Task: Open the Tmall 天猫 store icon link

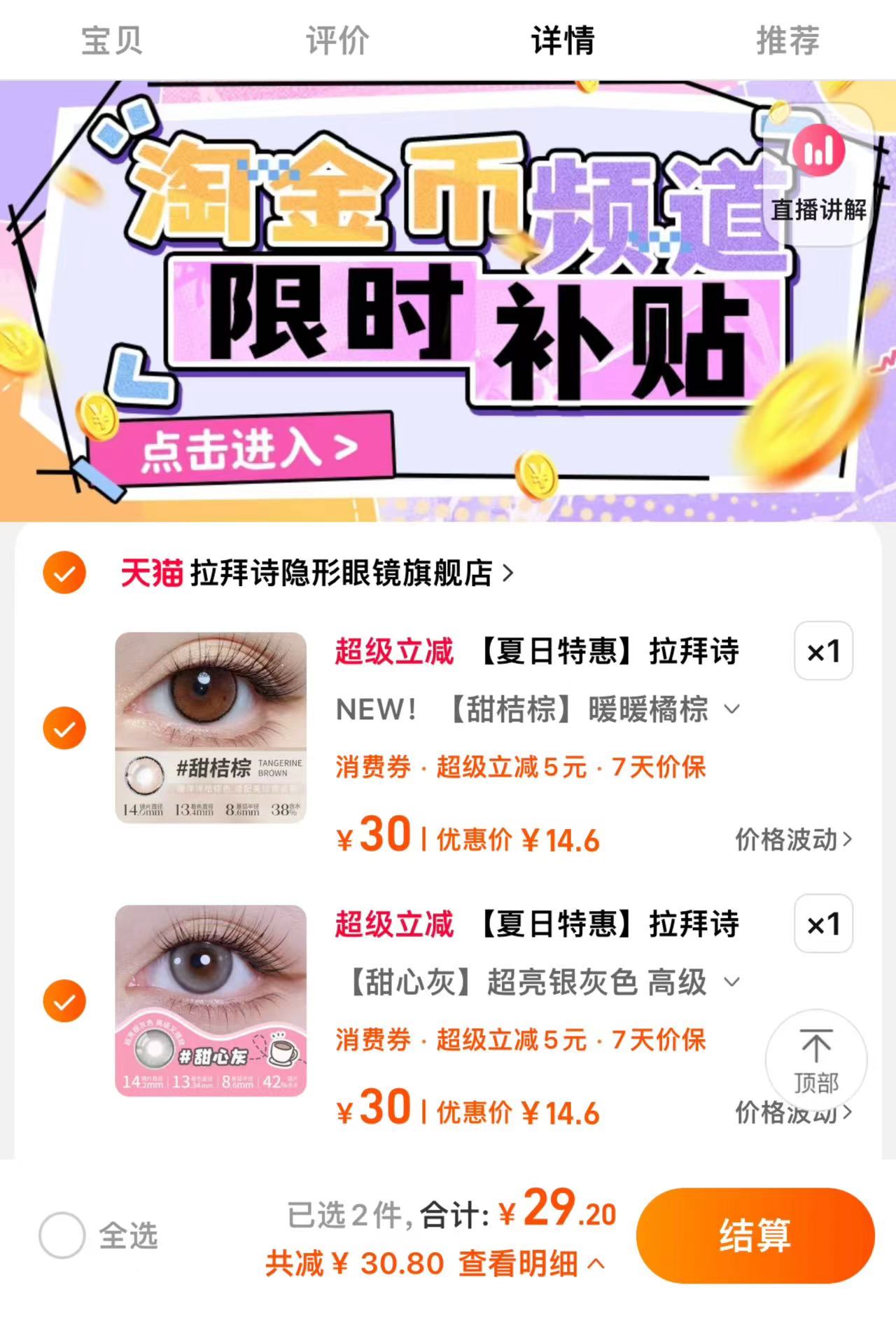Action: [151, 571]
